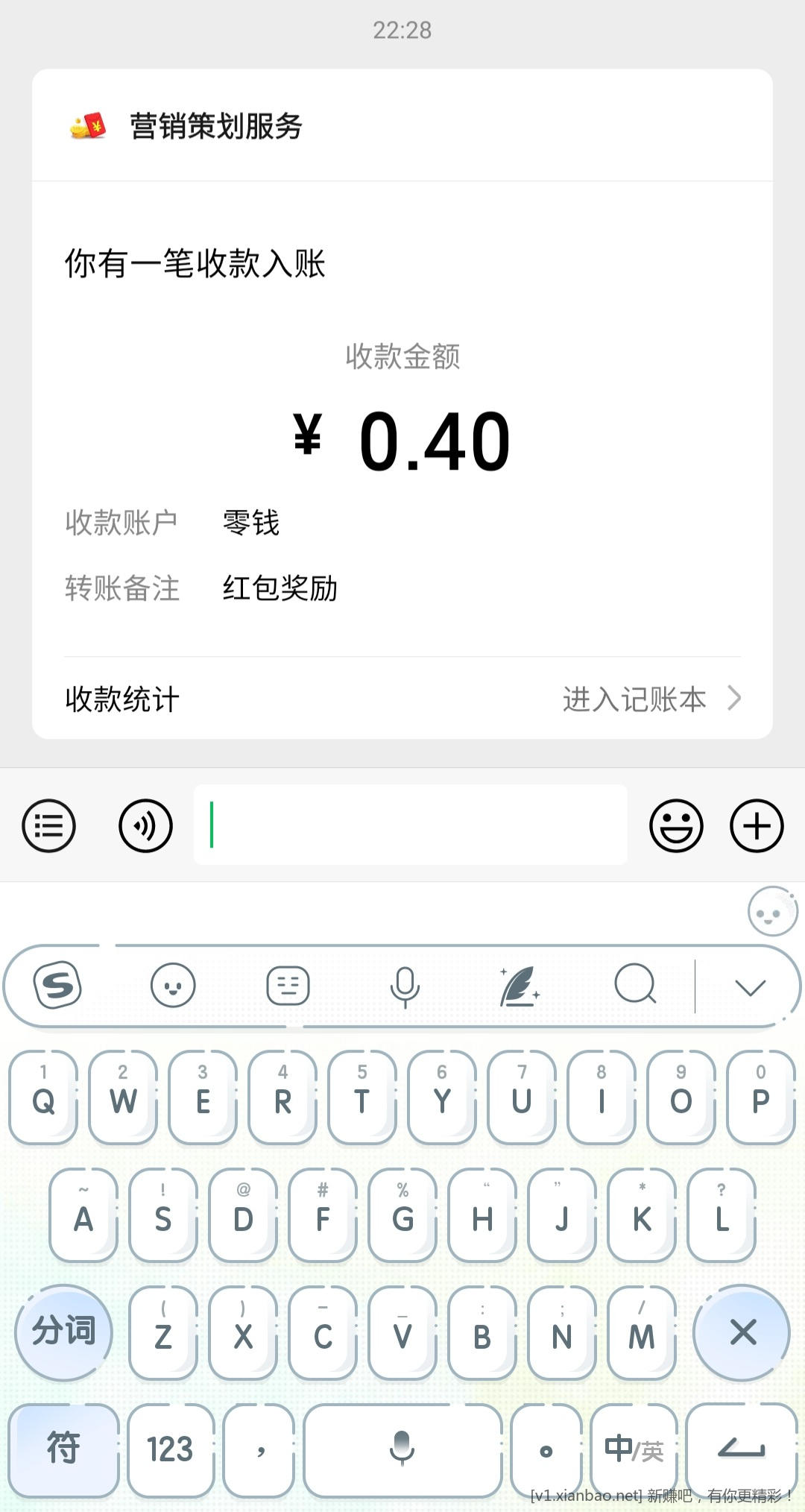This screenshot has width=805, height=1512.
Task: Open the plus attachments menu
Action: click(757, 825)
